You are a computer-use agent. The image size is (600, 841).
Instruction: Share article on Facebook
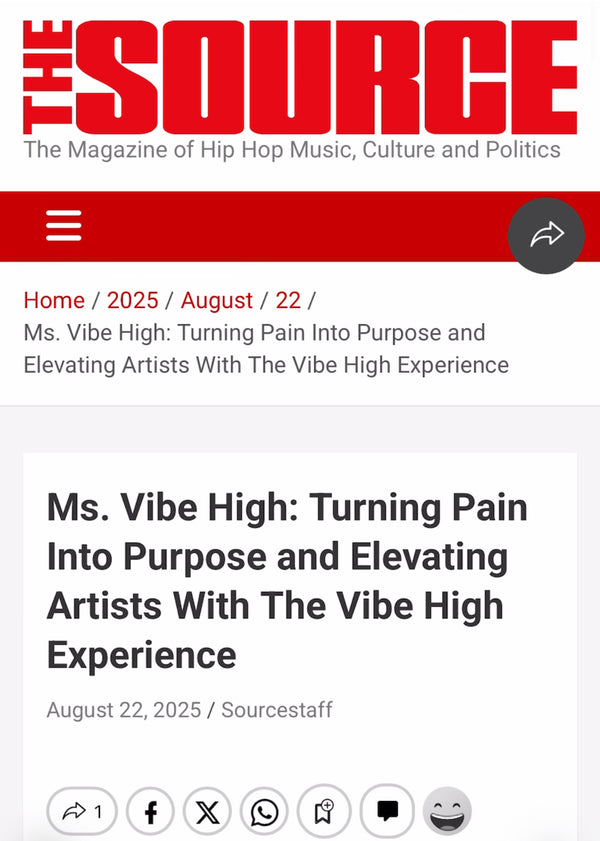[x=151, y=812]
